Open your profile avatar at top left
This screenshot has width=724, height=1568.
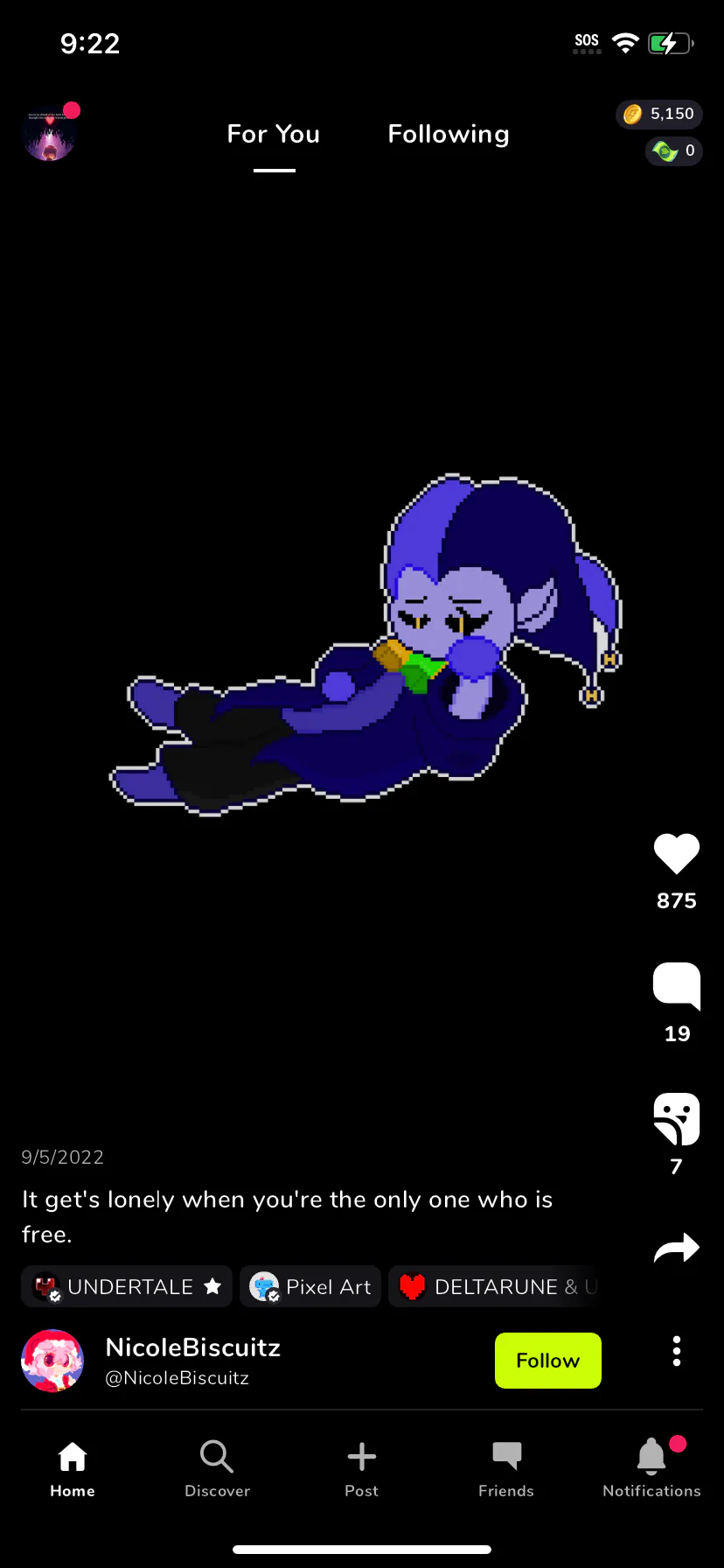(50, 134)
